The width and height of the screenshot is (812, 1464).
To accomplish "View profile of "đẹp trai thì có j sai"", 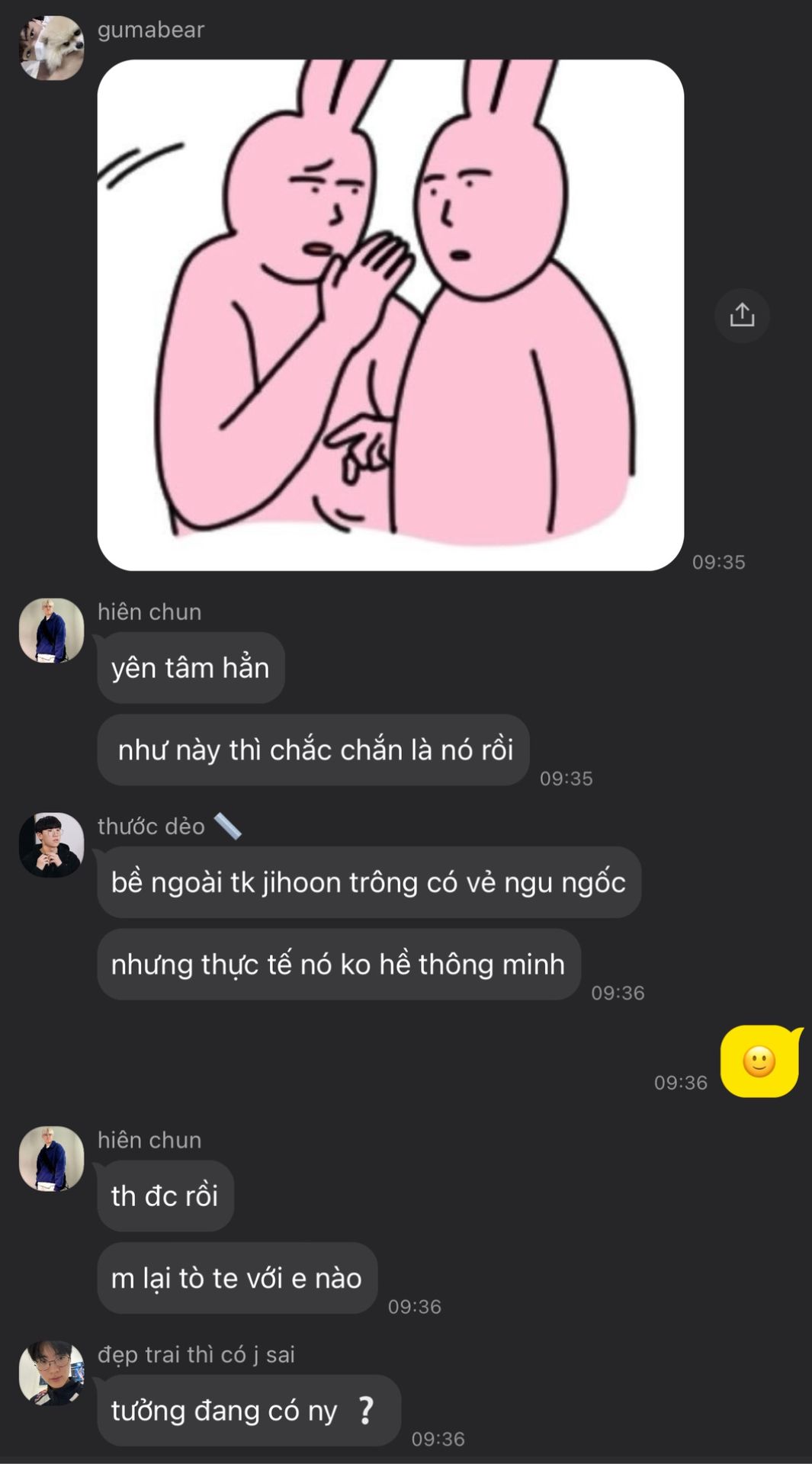I will coord(51,1372).
